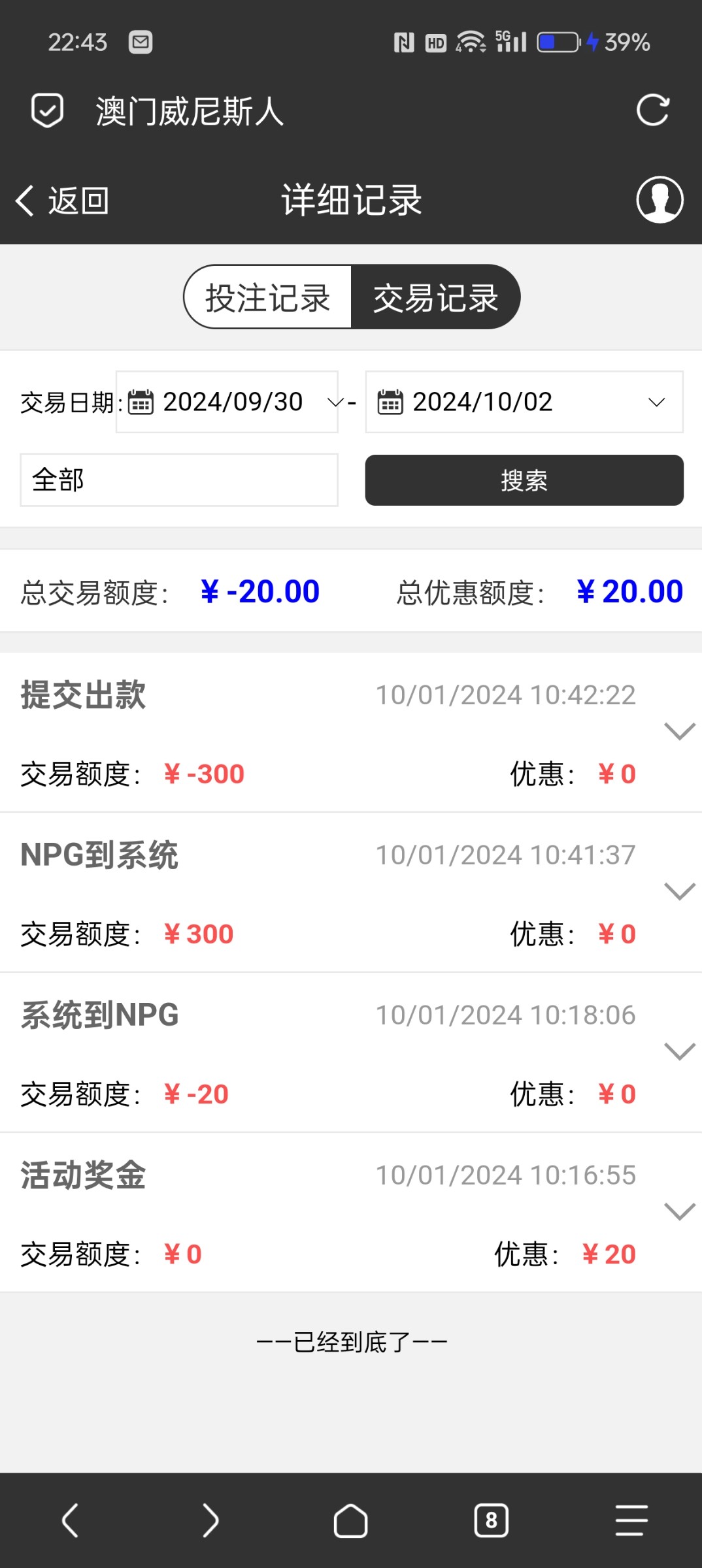The image size is (702, 1568).
Task: Tap the site security shield icon
Action: [x=47, y=110]
